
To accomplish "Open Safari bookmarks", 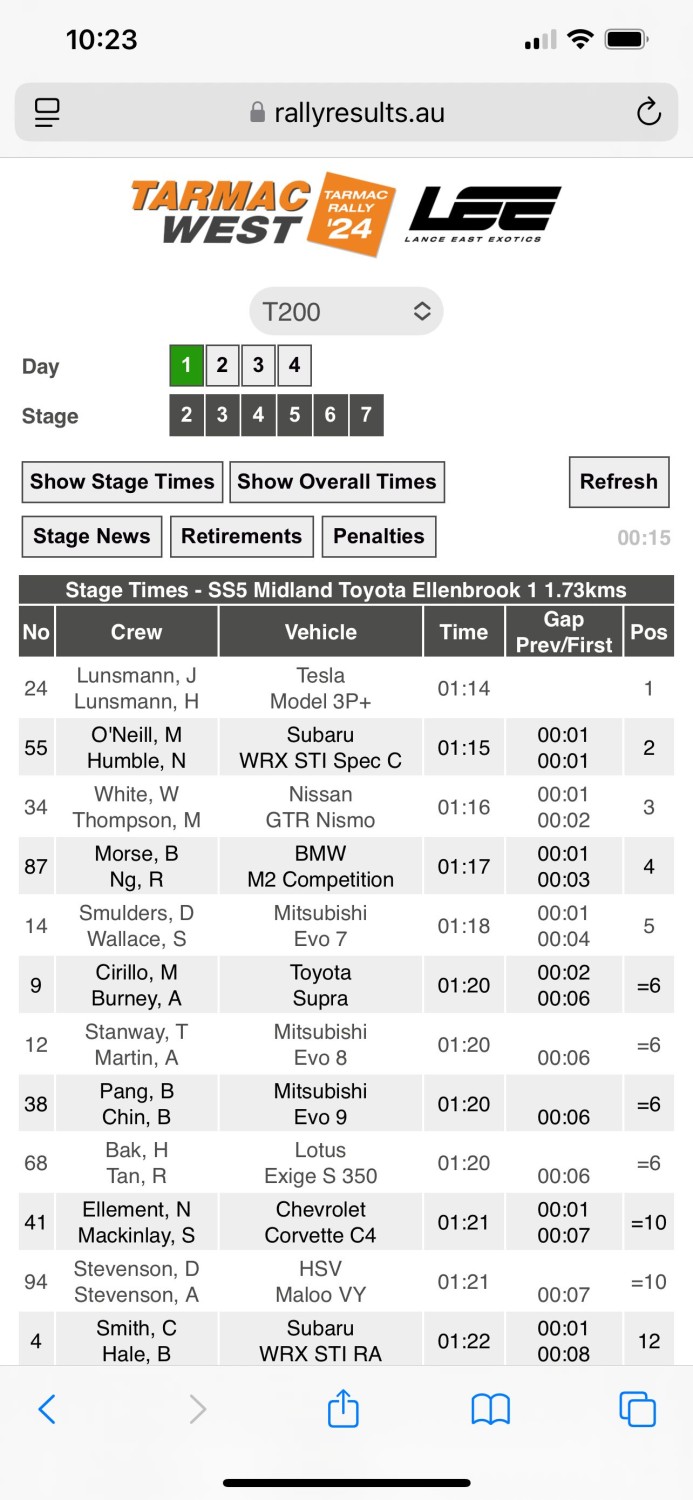I will 490,1410.
